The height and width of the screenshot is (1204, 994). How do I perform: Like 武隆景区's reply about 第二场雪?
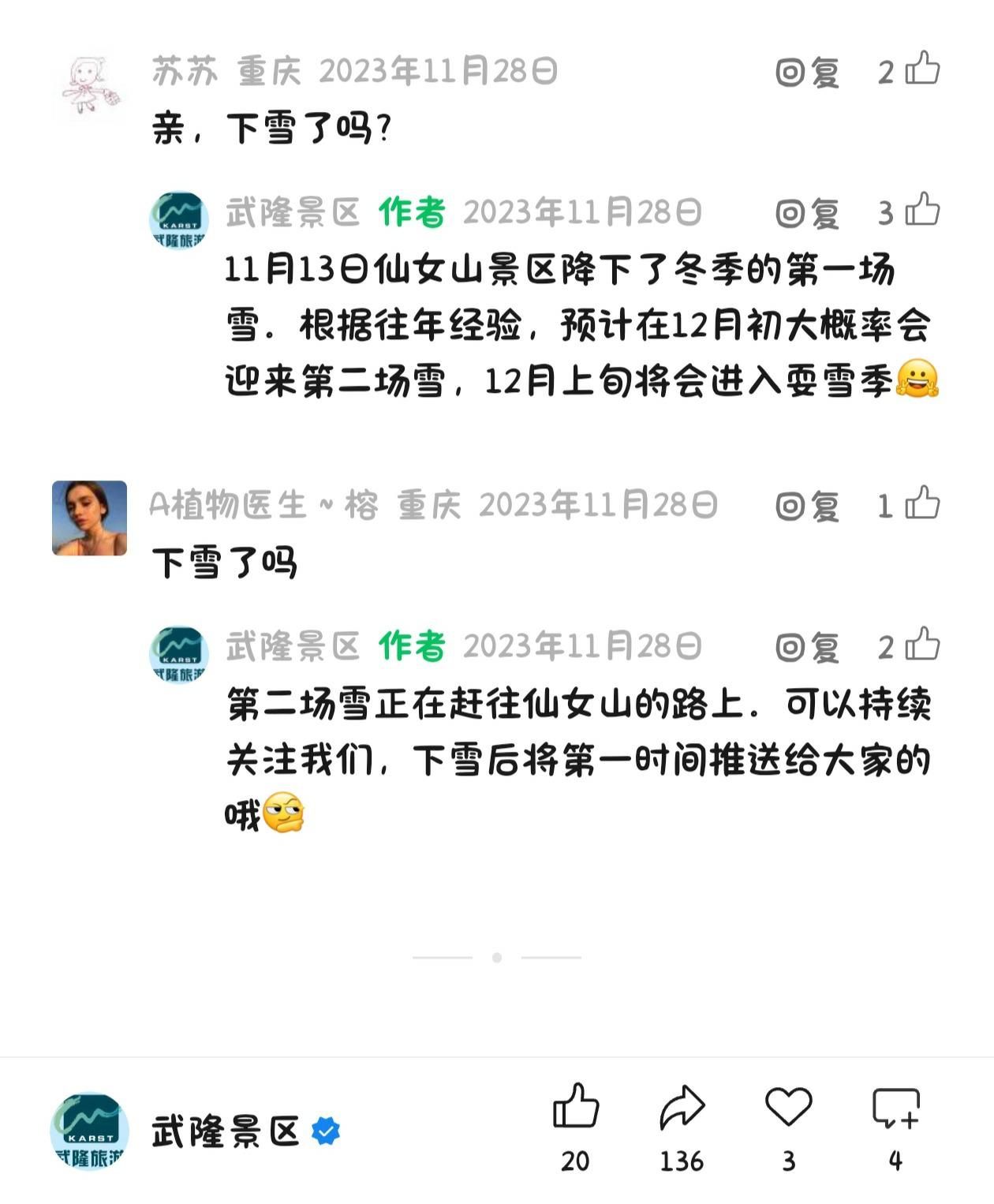921,645
